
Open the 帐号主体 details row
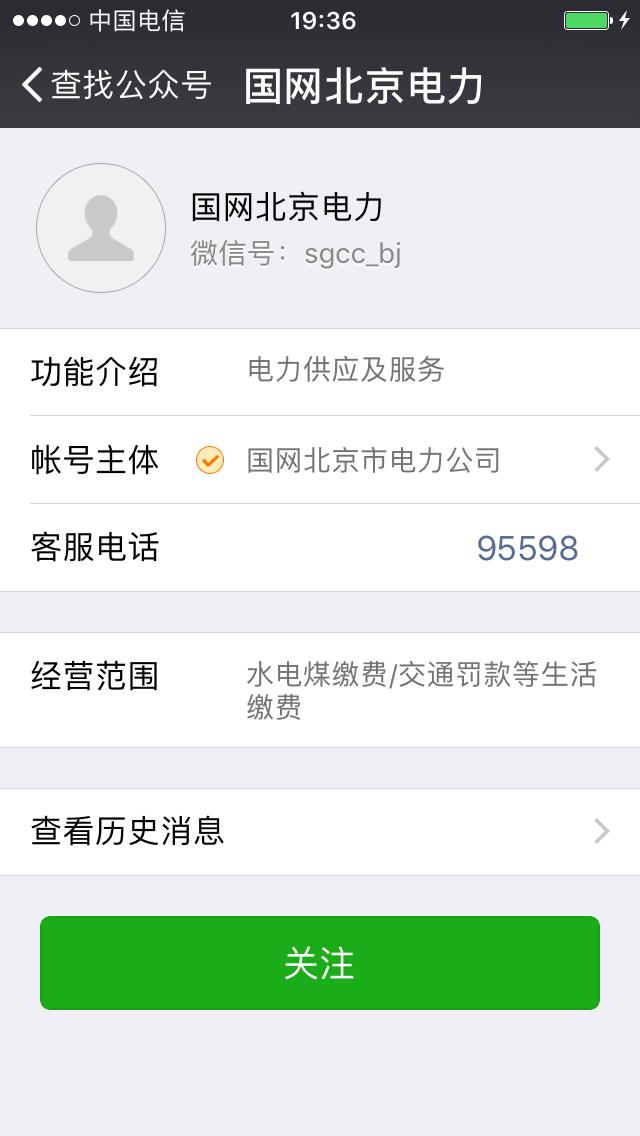[320, 460]
